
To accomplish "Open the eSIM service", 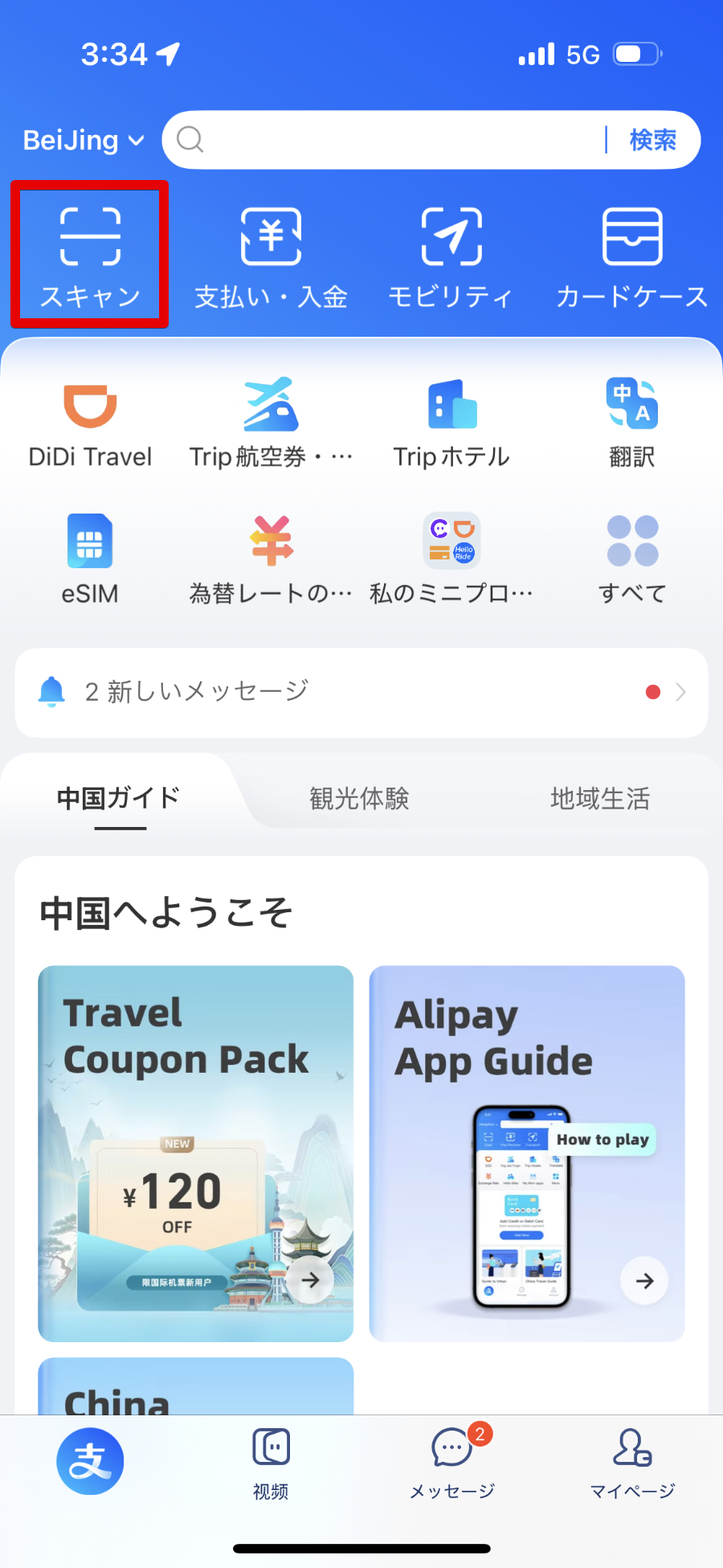I will click(90, 560).
